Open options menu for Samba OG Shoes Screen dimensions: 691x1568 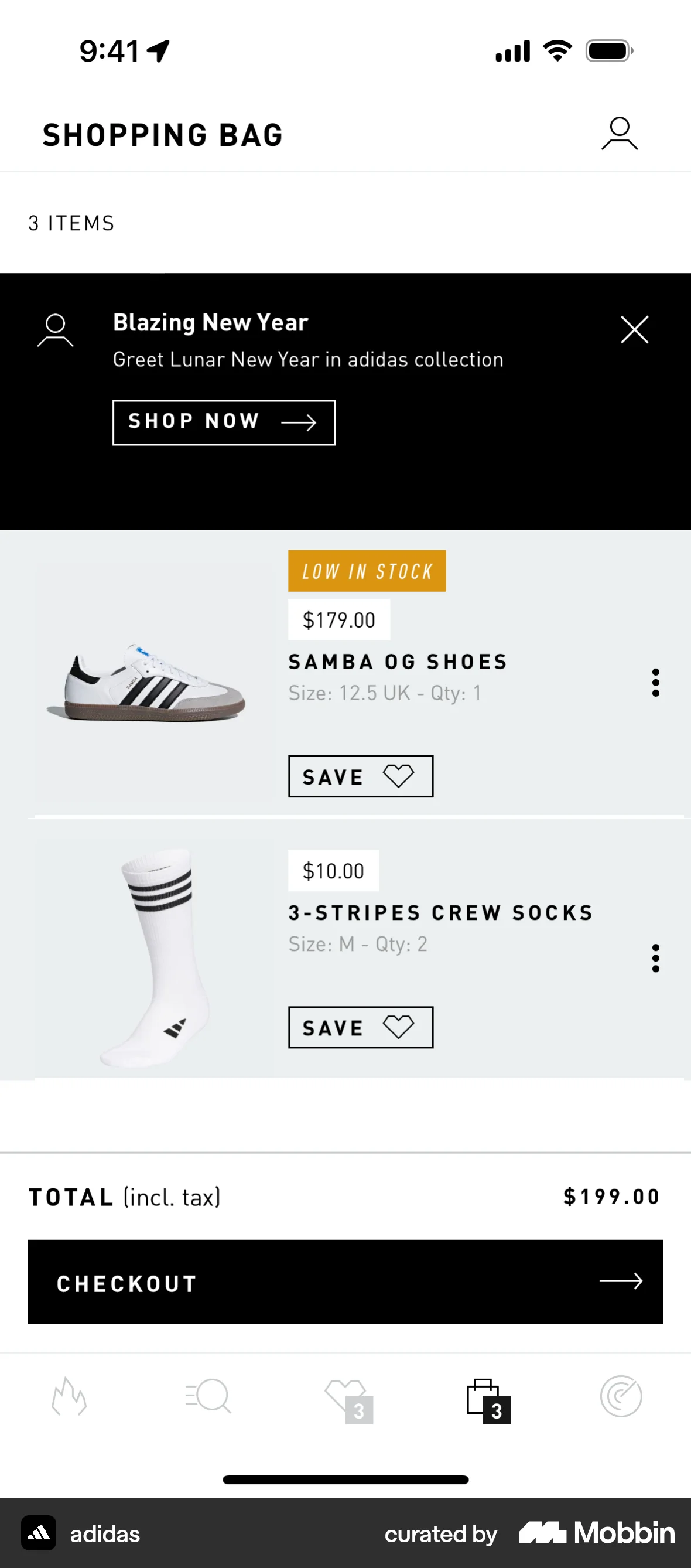[x=655, y=683]
